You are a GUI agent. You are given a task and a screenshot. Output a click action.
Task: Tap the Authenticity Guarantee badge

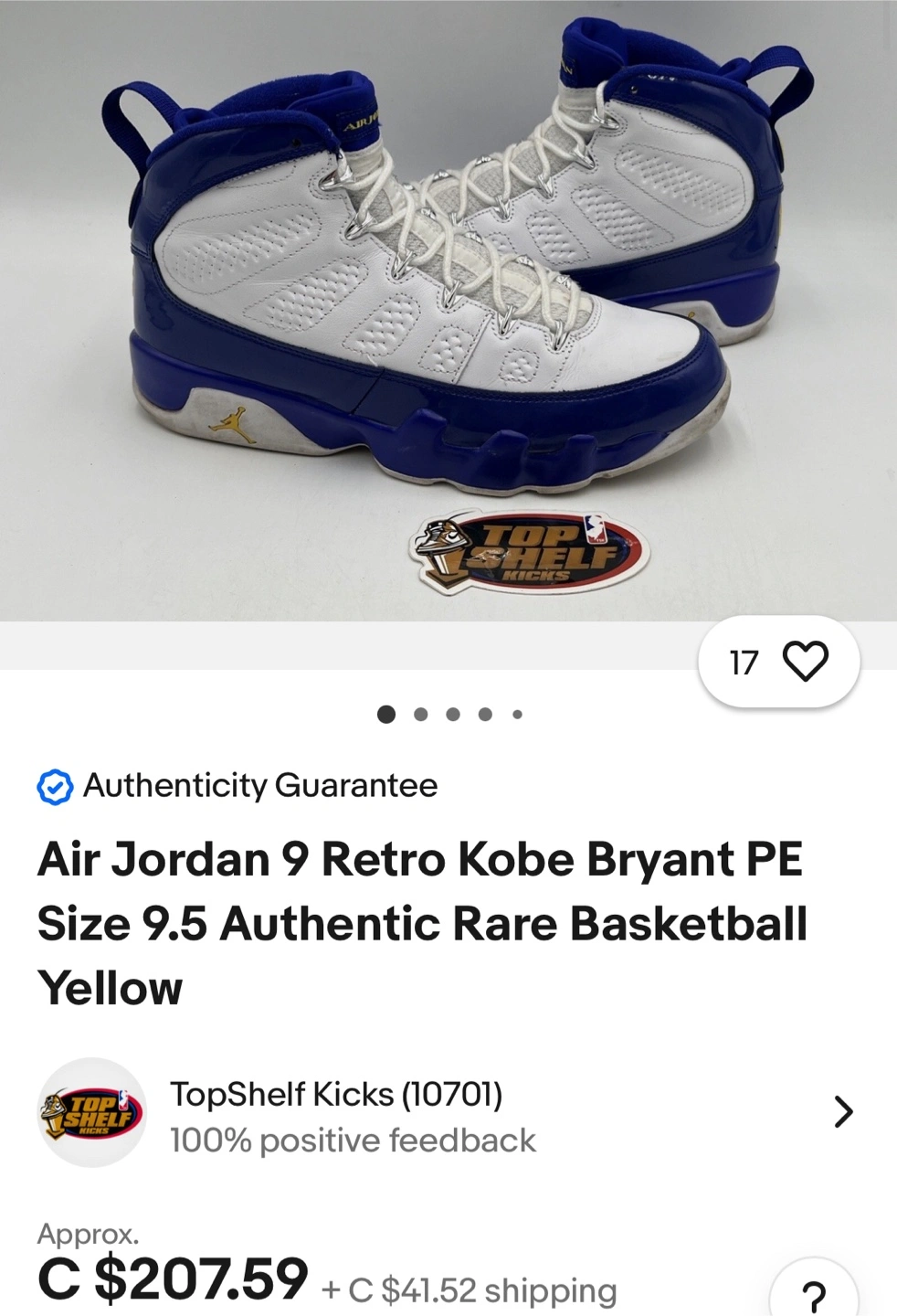coord(237,786)
